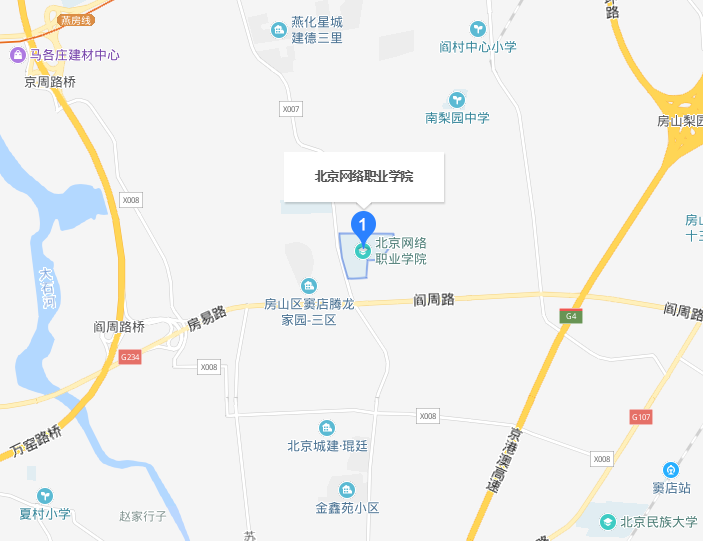The image size is (703, 541).
Task: Select the 北京民族大学 point of interest
Action: [x=607, y=521]
